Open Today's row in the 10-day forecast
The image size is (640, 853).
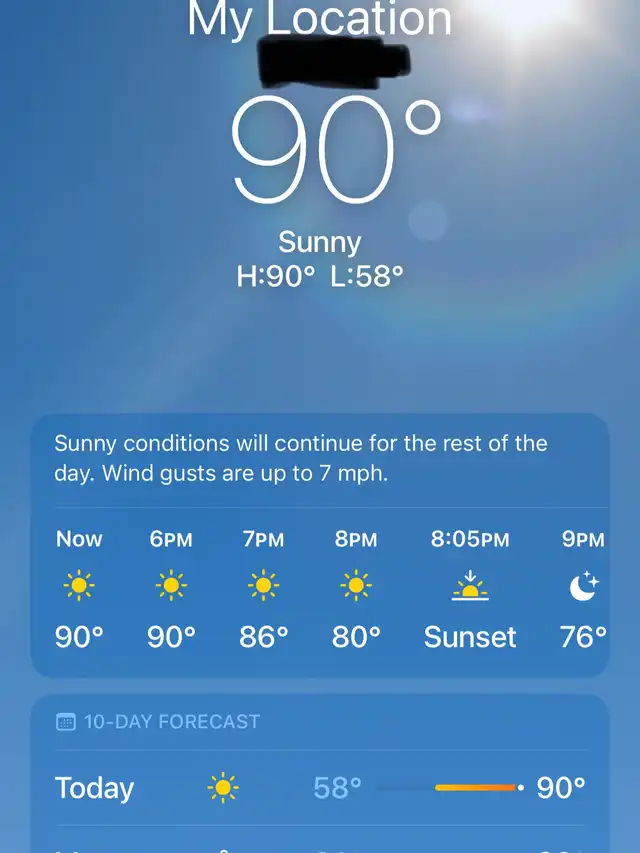pyautogui.click(x=320, y=788)
